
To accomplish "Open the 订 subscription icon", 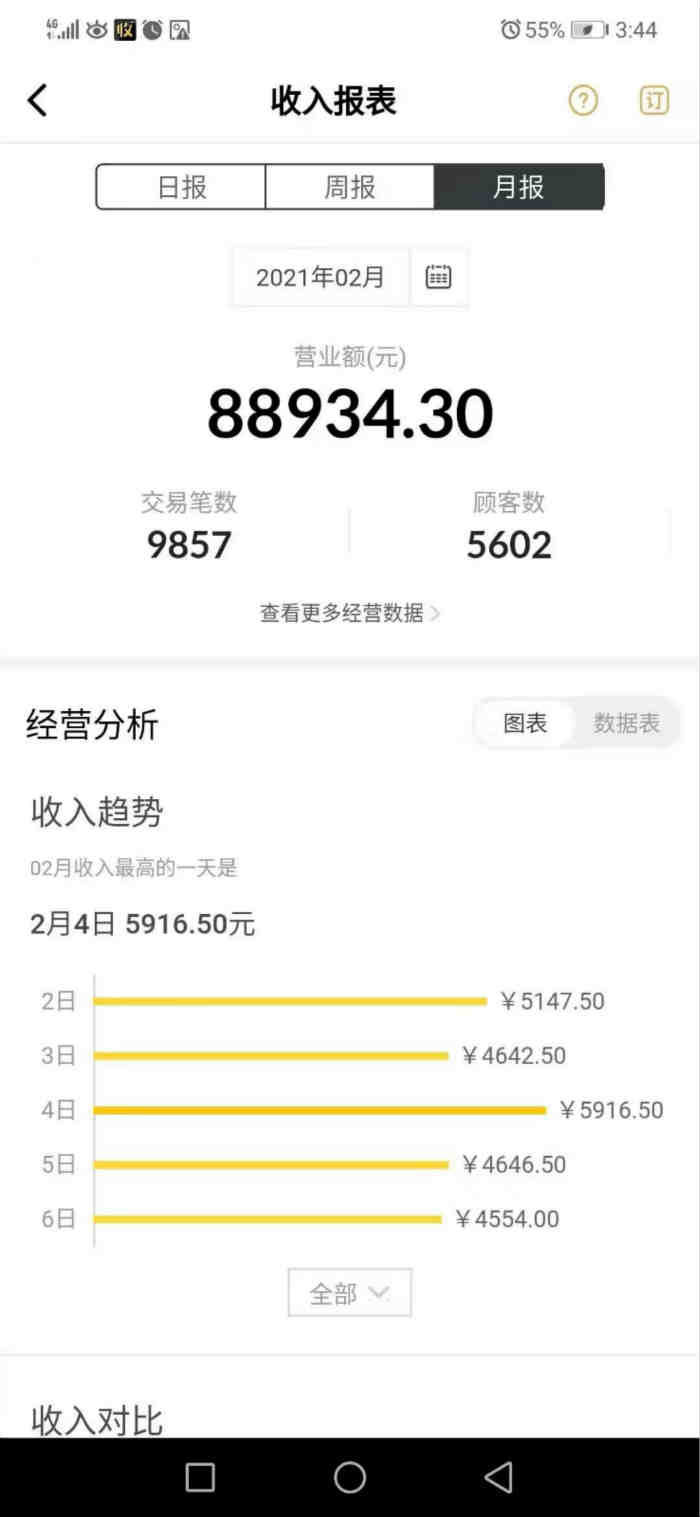I will pos(654,101).
